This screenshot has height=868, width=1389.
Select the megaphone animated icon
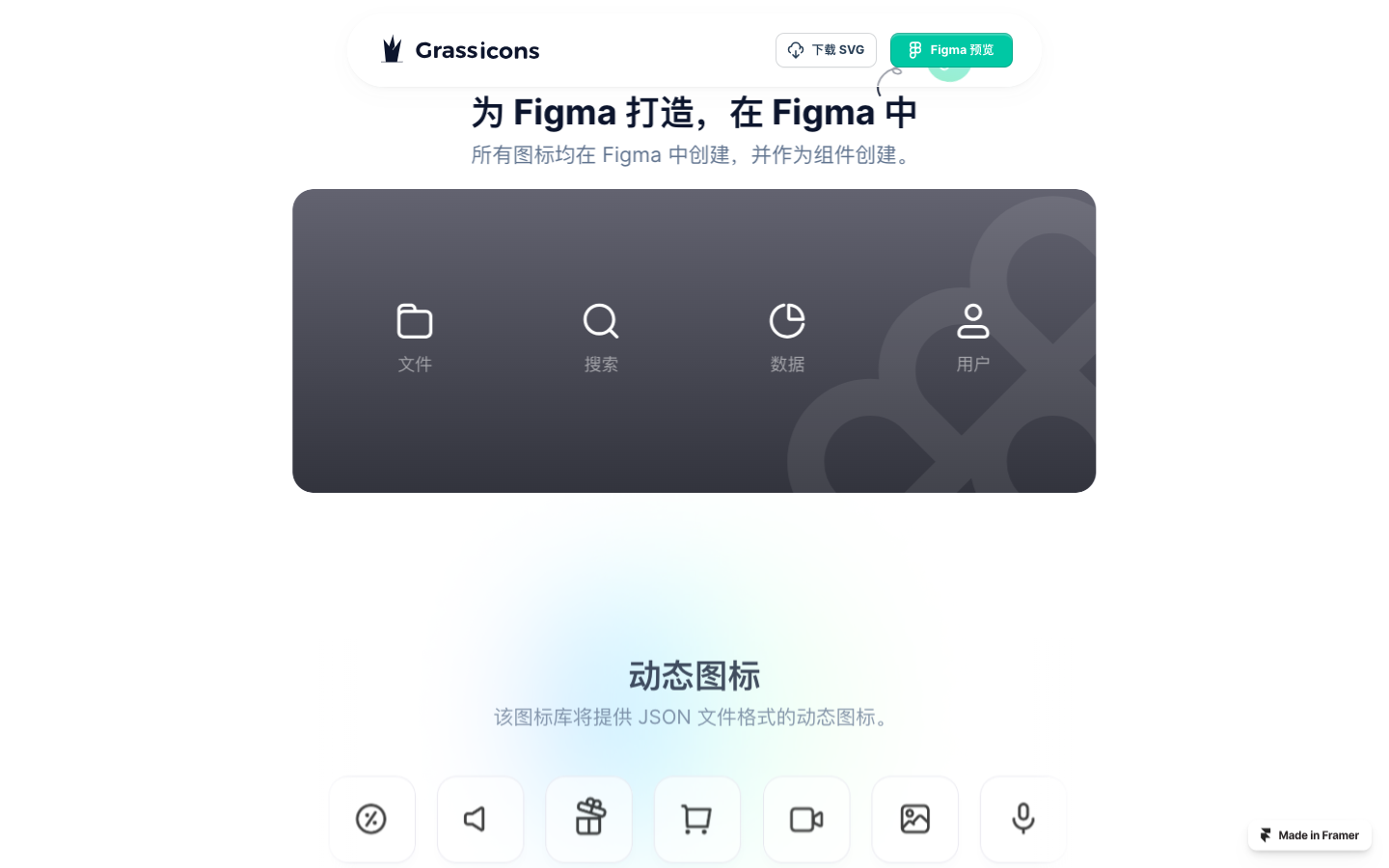(479, 819)
